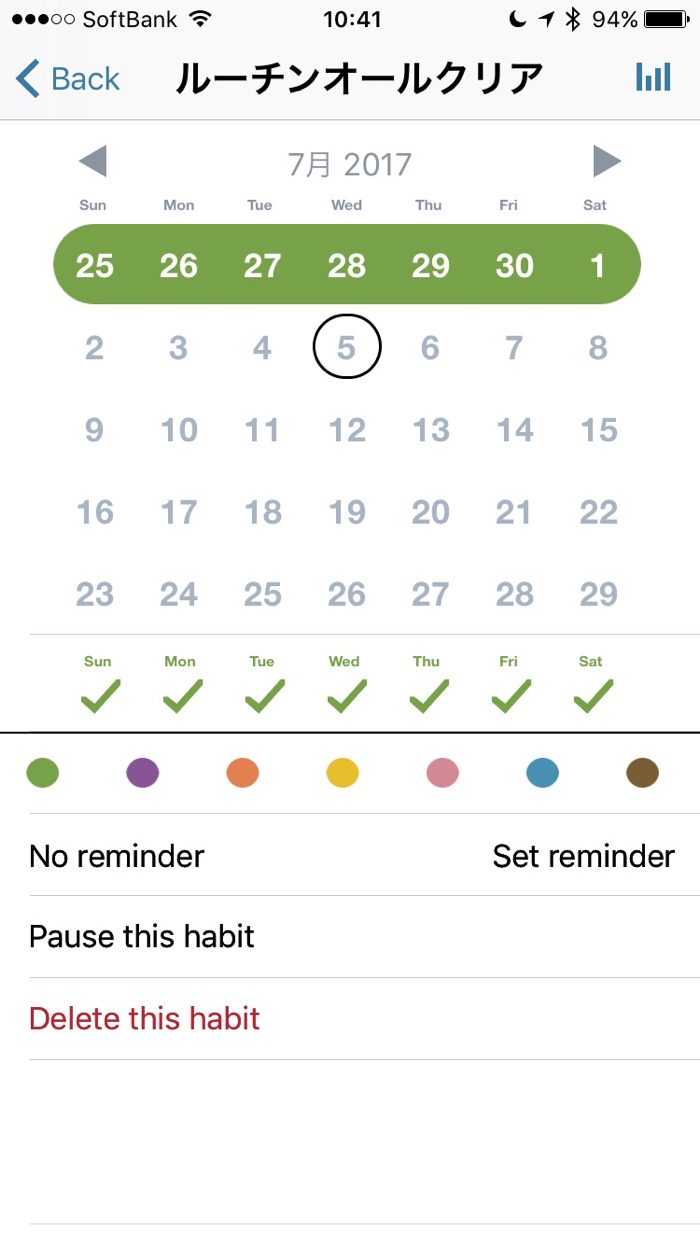700x1245 pixels.
Task: Choose the green habit color
Action: click(43, 773)
